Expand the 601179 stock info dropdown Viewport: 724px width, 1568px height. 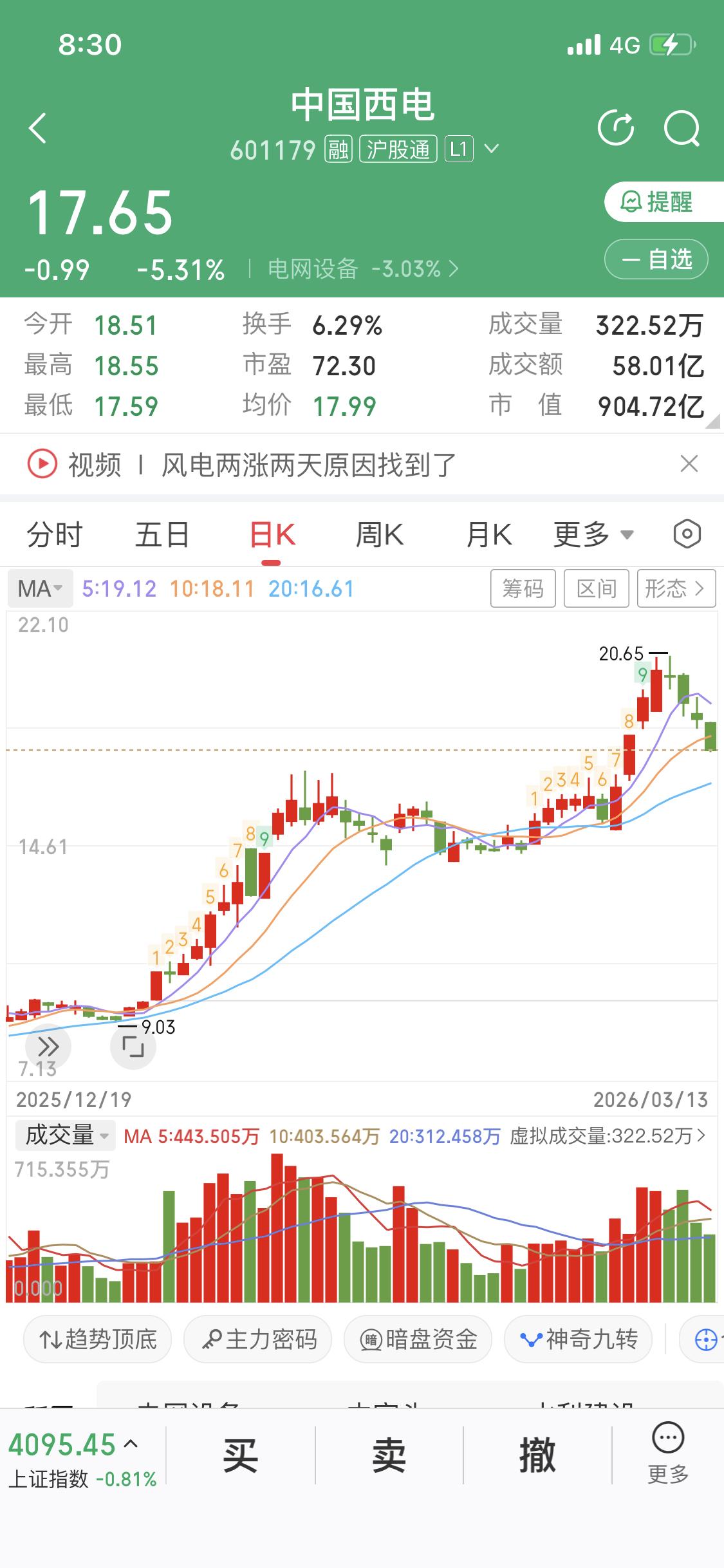click(x=492, y=149)
